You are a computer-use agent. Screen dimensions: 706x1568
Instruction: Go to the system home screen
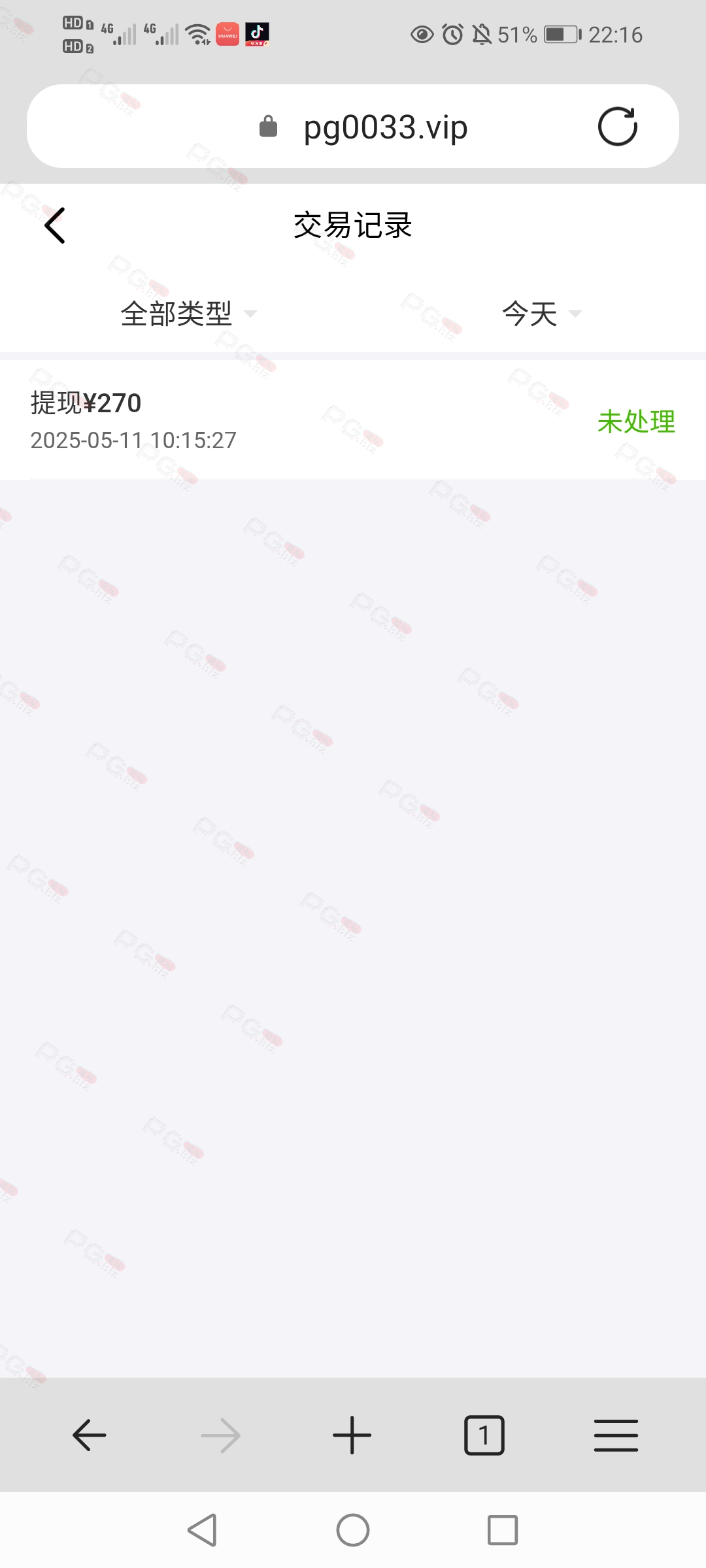click(x=353, y=1530)
